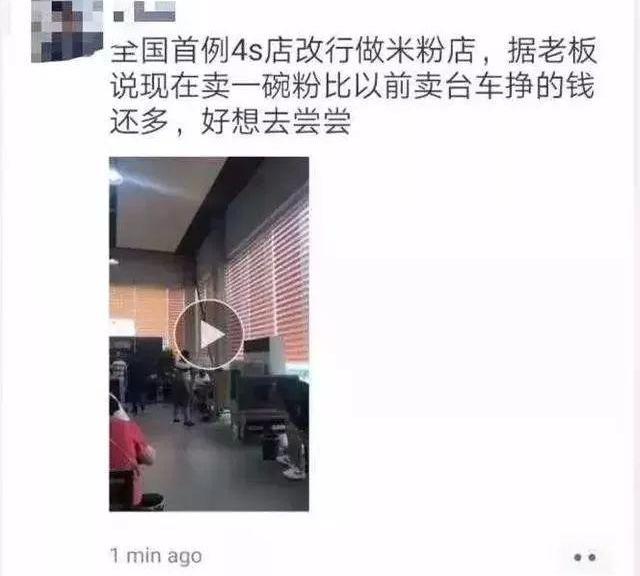Open the like and comment menu
The image size is (640, 576).
584,555
